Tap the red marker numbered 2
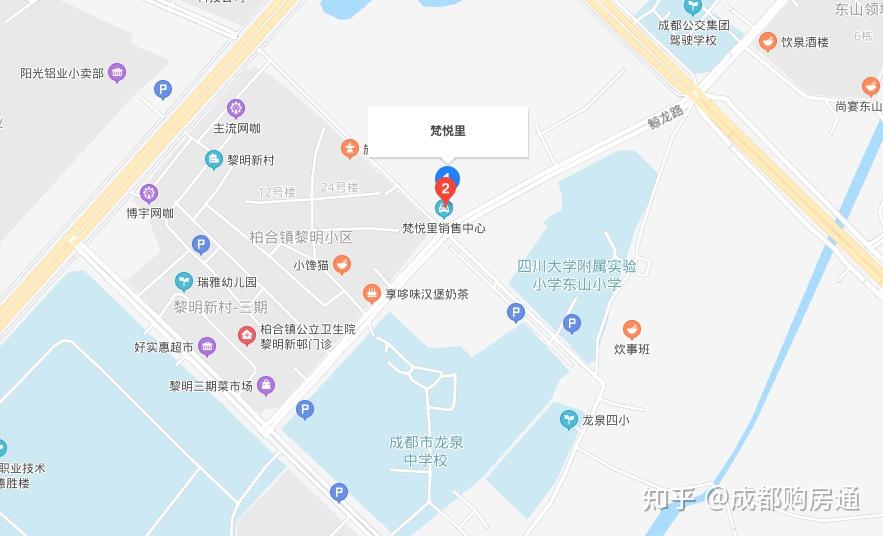The width and height of the screenshot is (883, 536). pyautogui.click(x=445, y=190)
